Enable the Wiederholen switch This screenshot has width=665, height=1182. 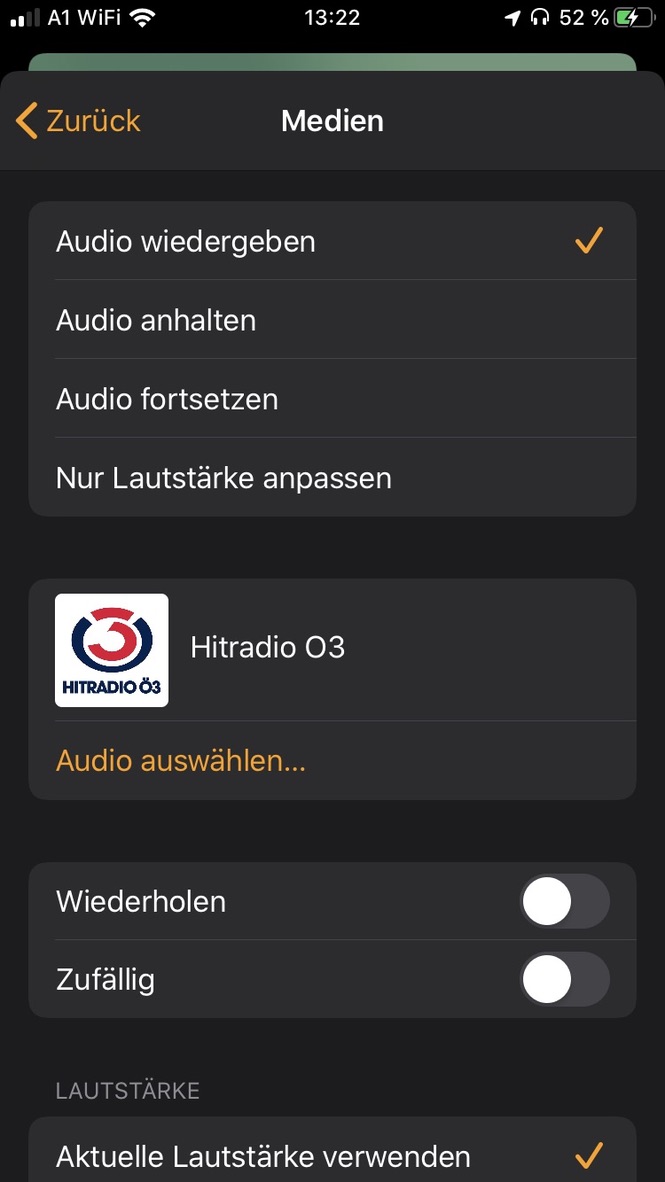564,902
